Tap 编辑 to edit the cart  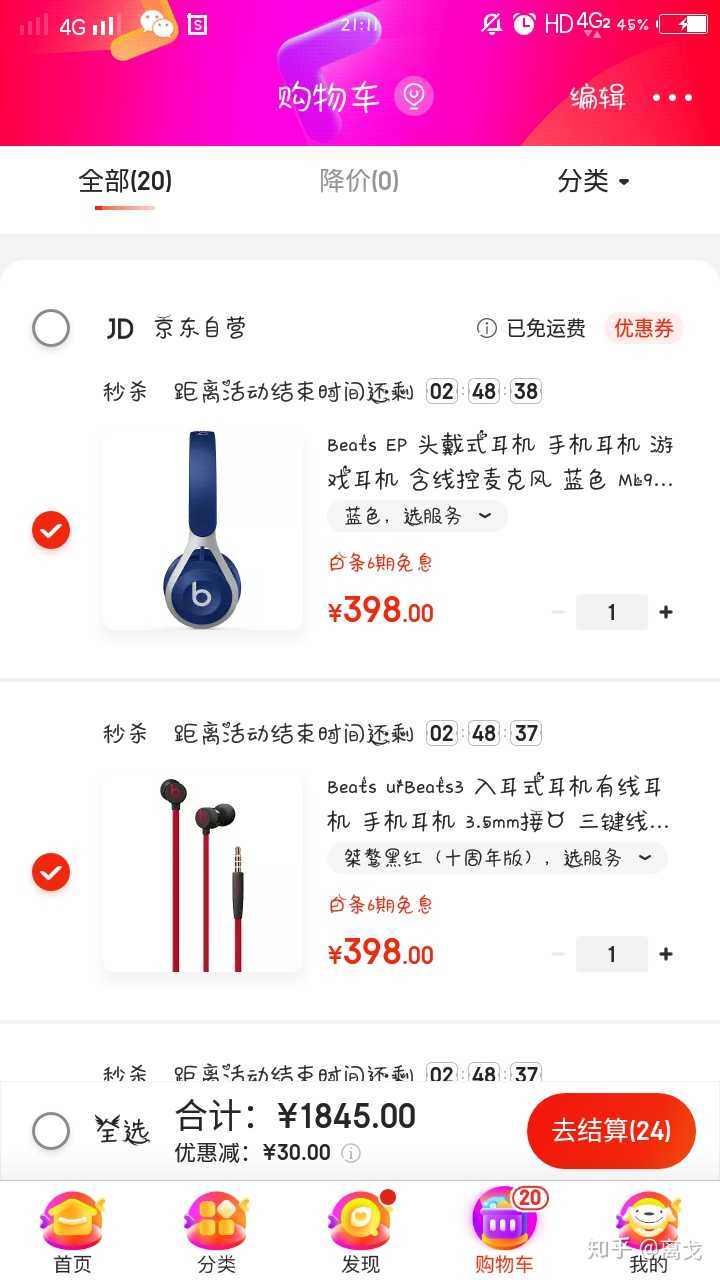(597, 97)
